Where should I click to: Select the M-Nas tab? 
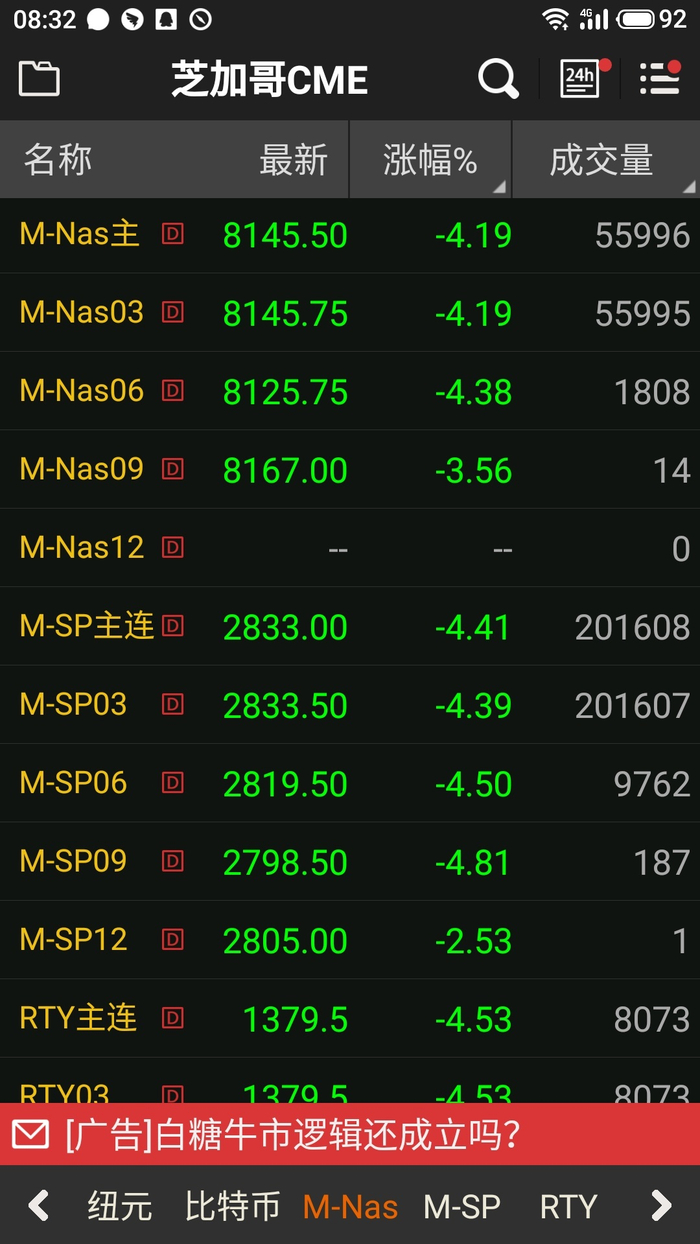(x=350, y=1207)
